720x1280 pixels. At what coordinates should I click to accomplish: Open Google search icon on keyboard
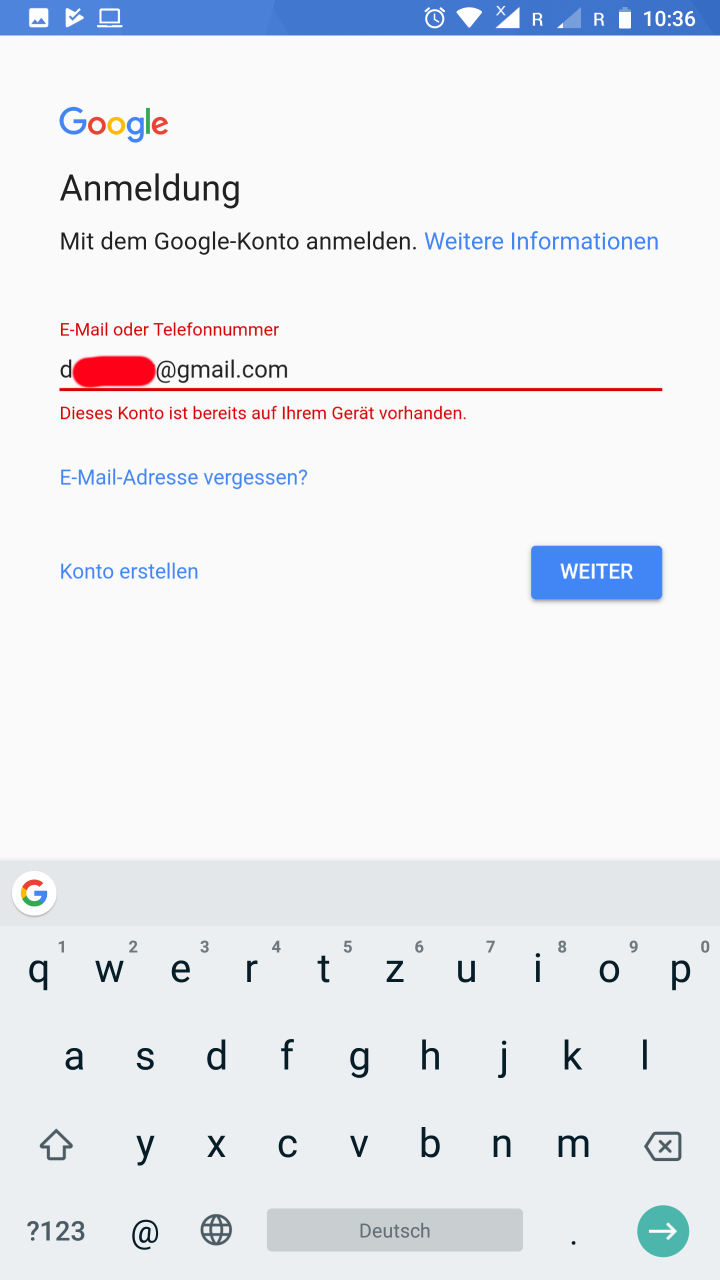tap(34, 893)
